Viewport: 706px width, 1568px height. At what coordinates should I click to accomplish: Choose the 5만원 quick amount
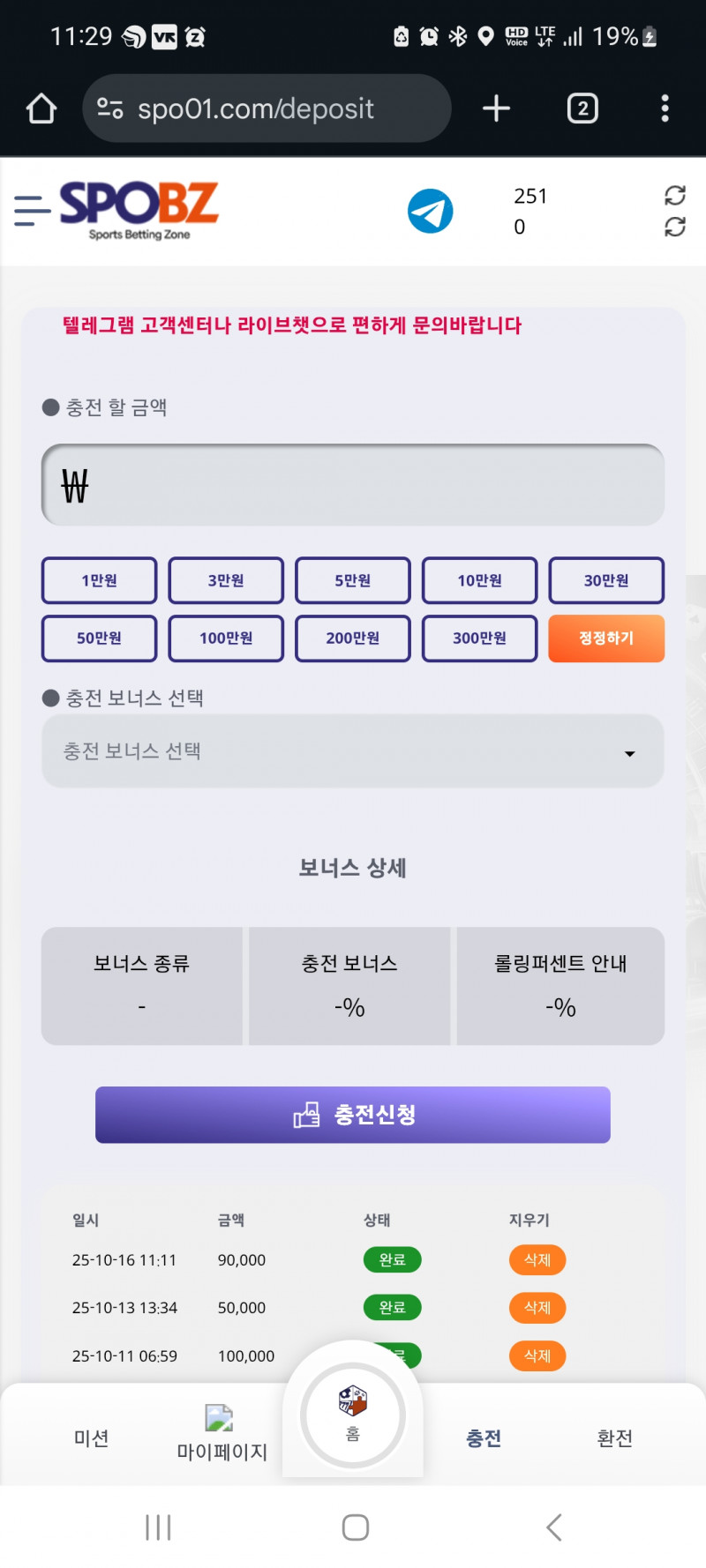352,580
